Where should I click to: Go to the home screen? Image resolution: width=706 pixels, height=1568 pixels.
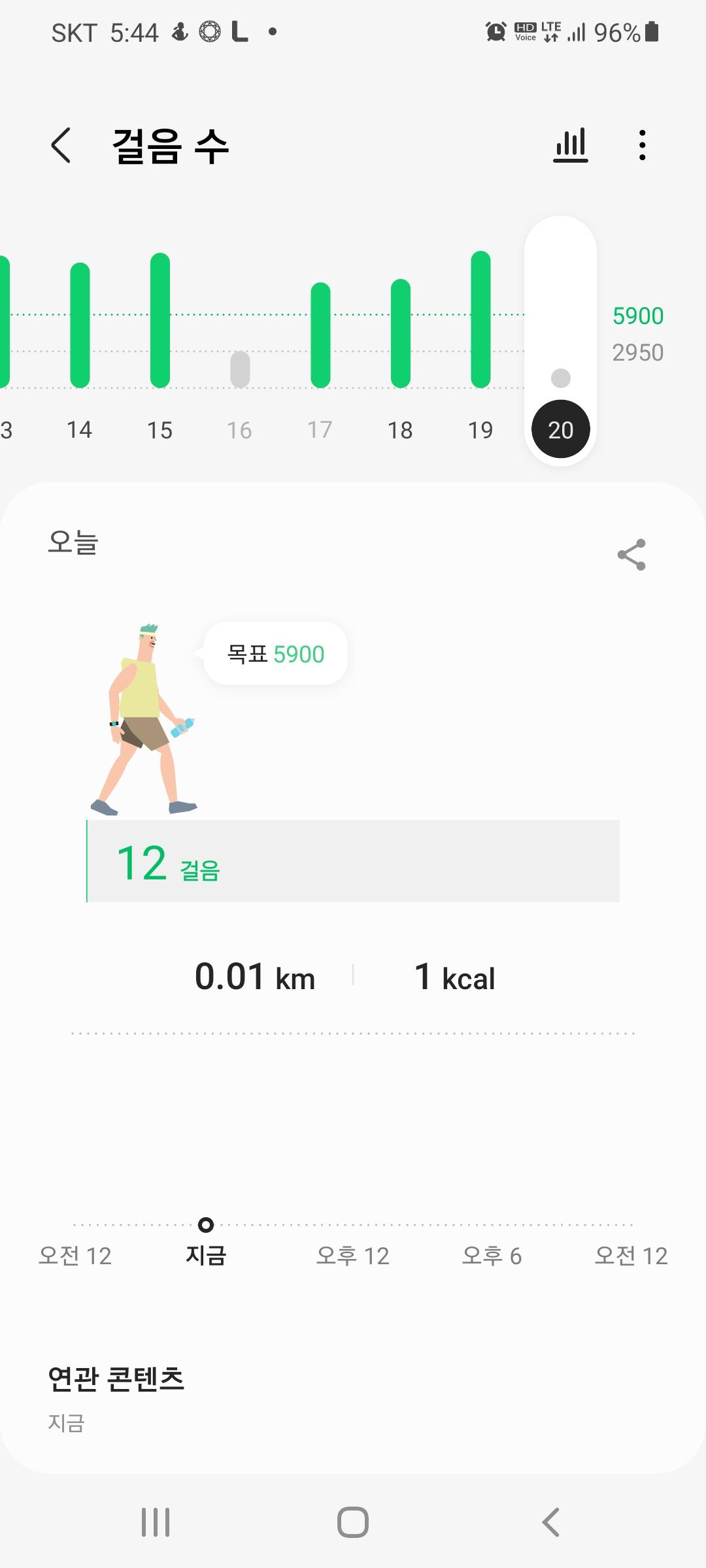pyautogui.click(x=353, y=1522)
